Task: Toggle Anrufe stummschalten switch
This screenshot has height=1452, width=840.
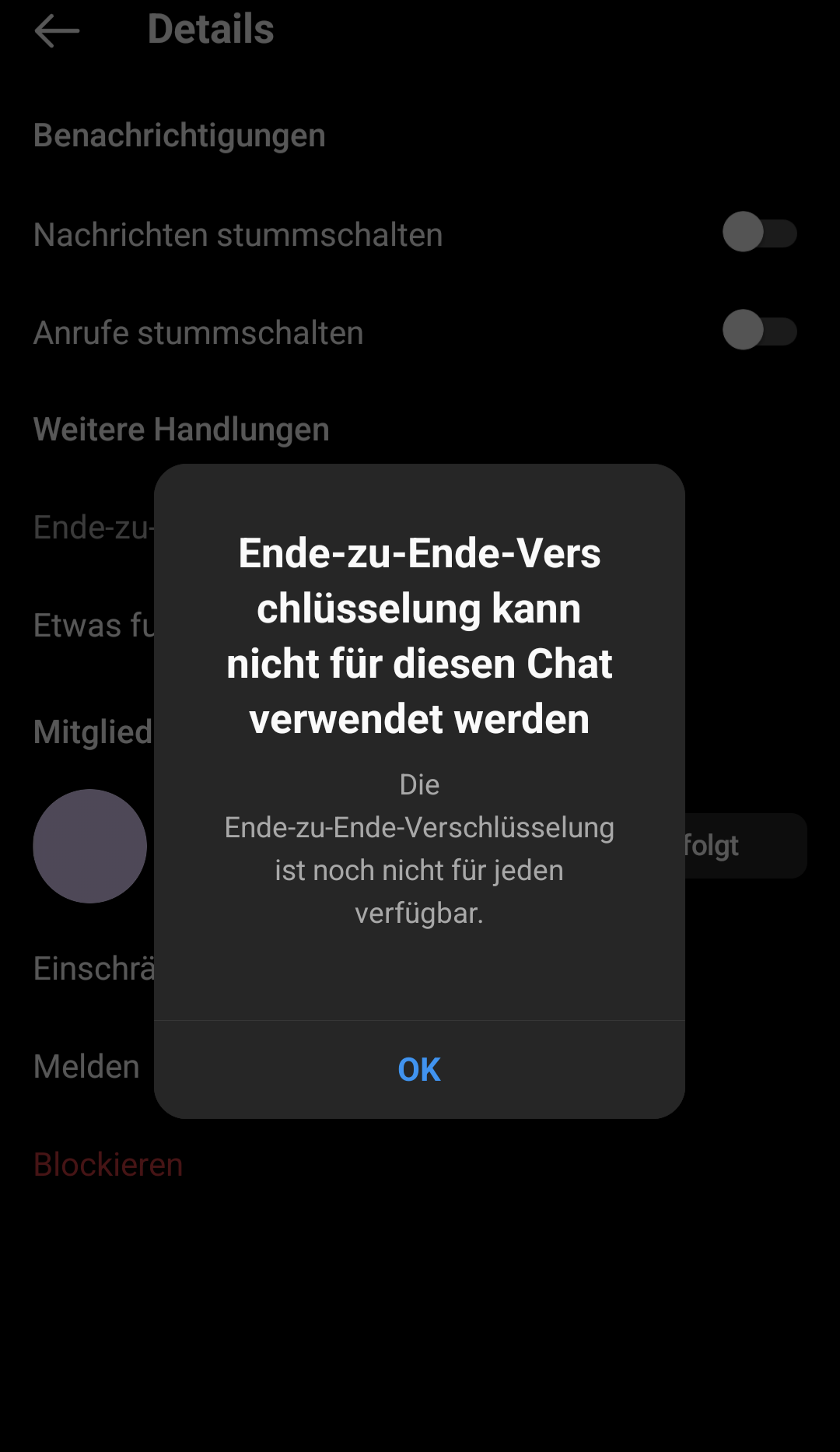Action: [x=759, y=330]
